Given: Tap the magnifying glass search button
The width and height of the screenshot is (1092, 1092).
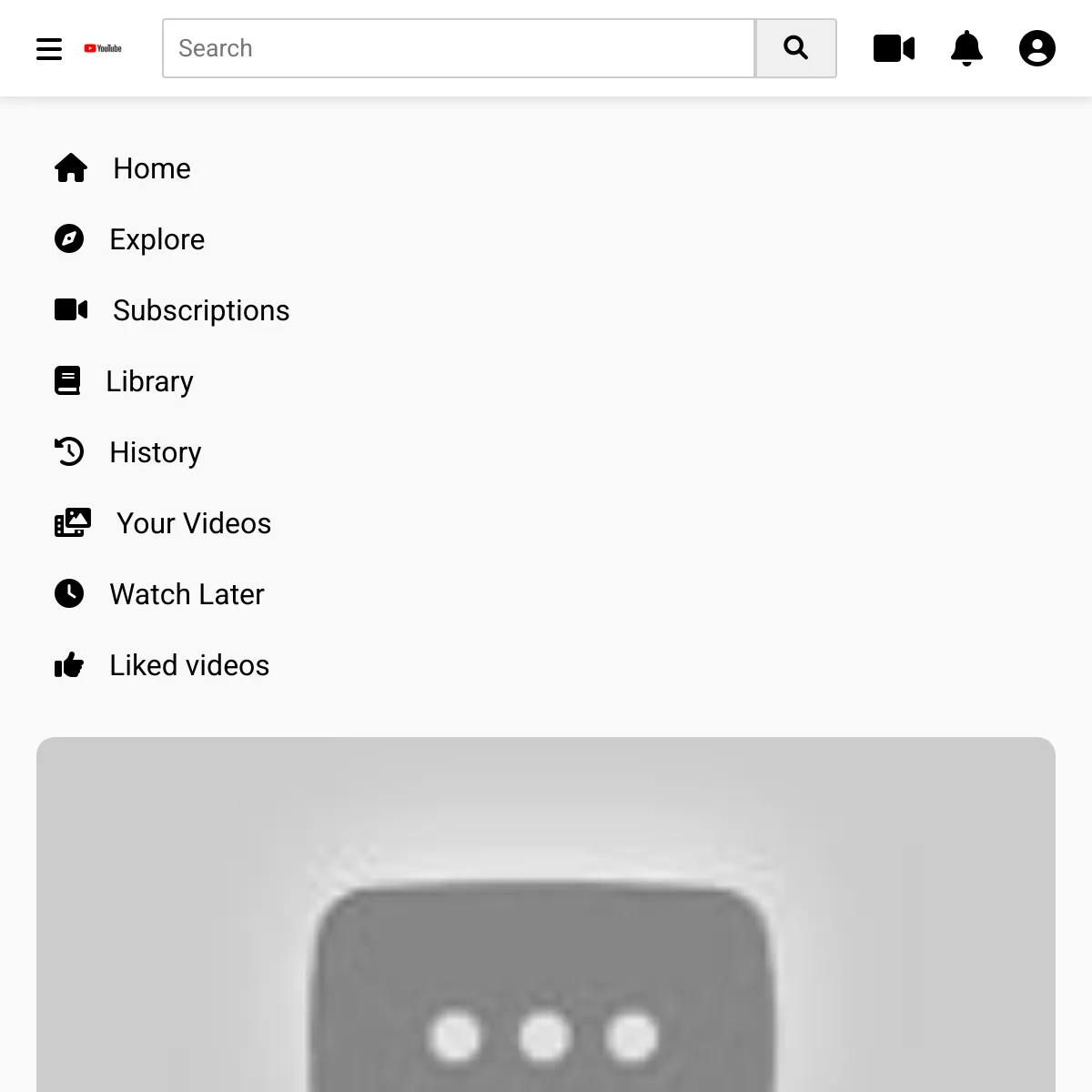Looking at the screenshot, I should point(796,48).
